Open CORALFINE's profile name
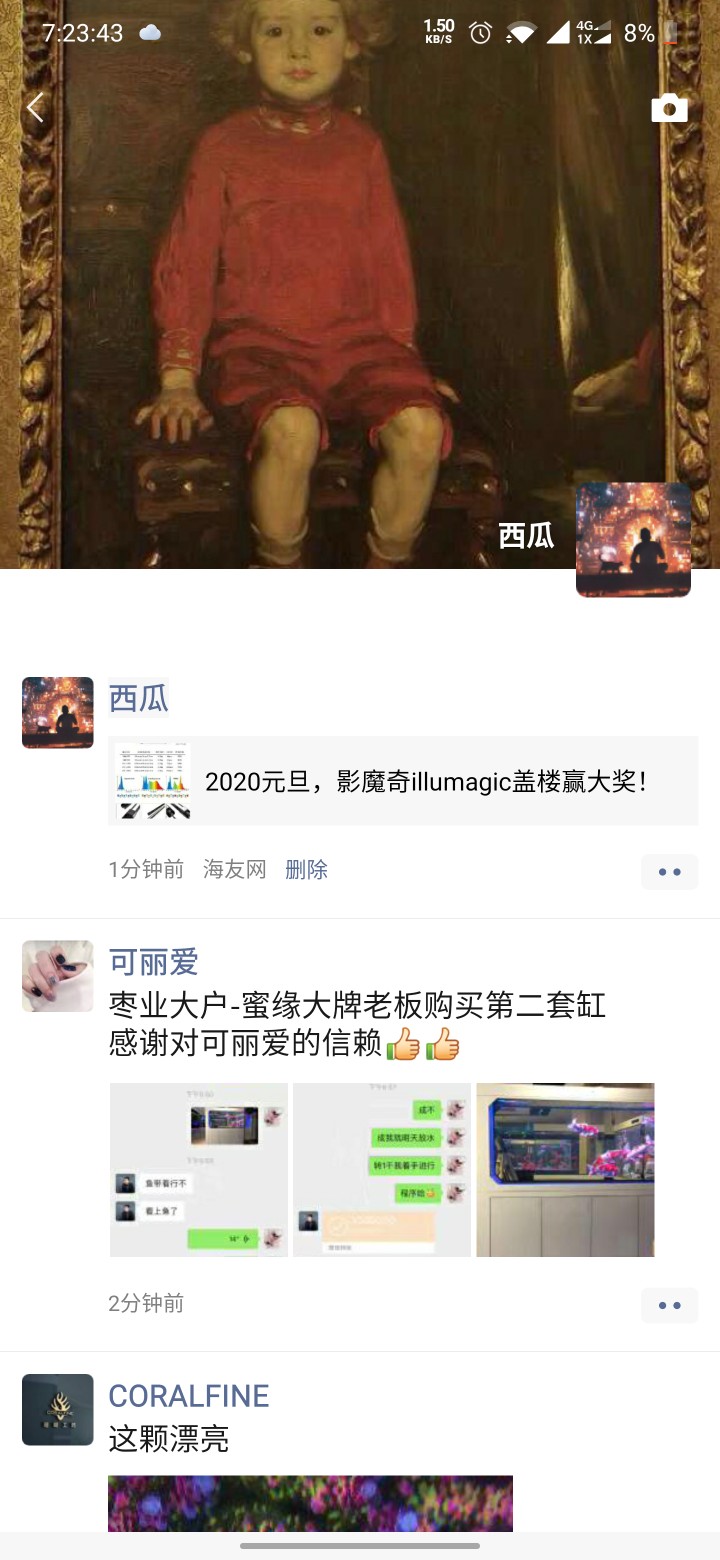The image size is (720, 1560). pyautogui.click(x=188, y=1396)
